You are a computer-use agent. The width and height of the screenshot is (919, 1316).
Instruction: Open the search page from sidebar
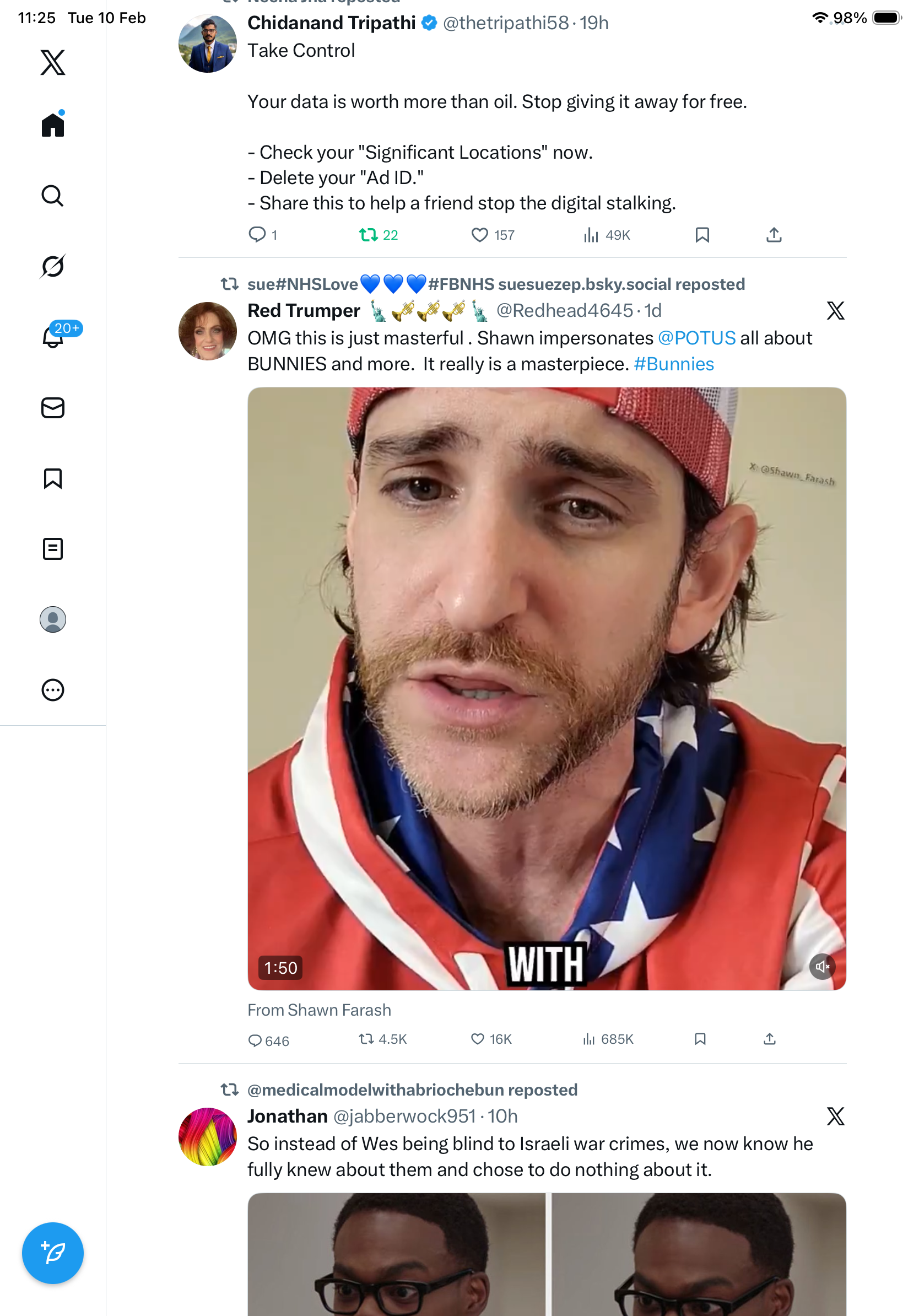[53, 196]
